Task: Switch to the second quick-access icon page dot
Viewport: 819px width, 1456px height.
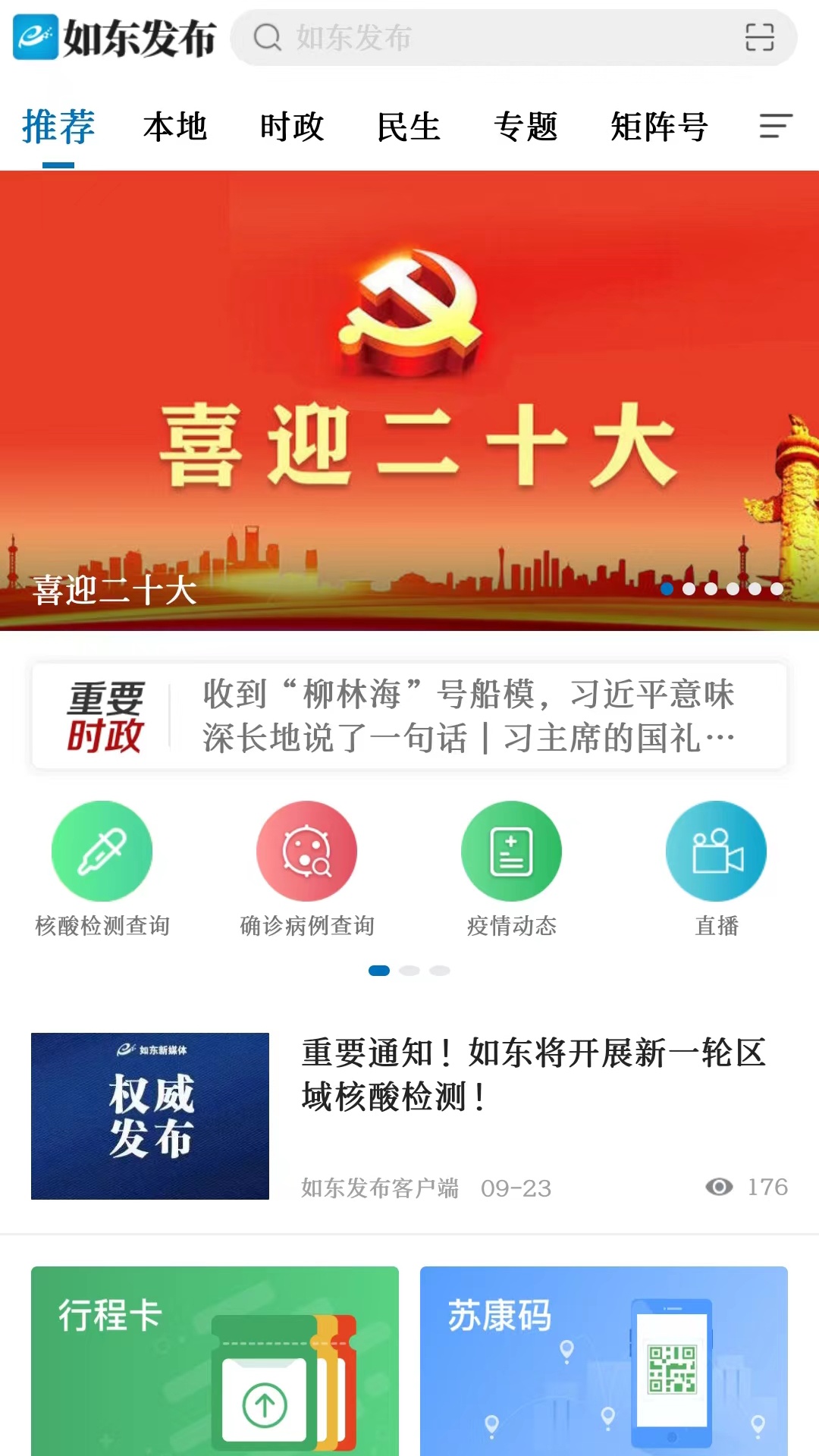Action: (409, 969)
